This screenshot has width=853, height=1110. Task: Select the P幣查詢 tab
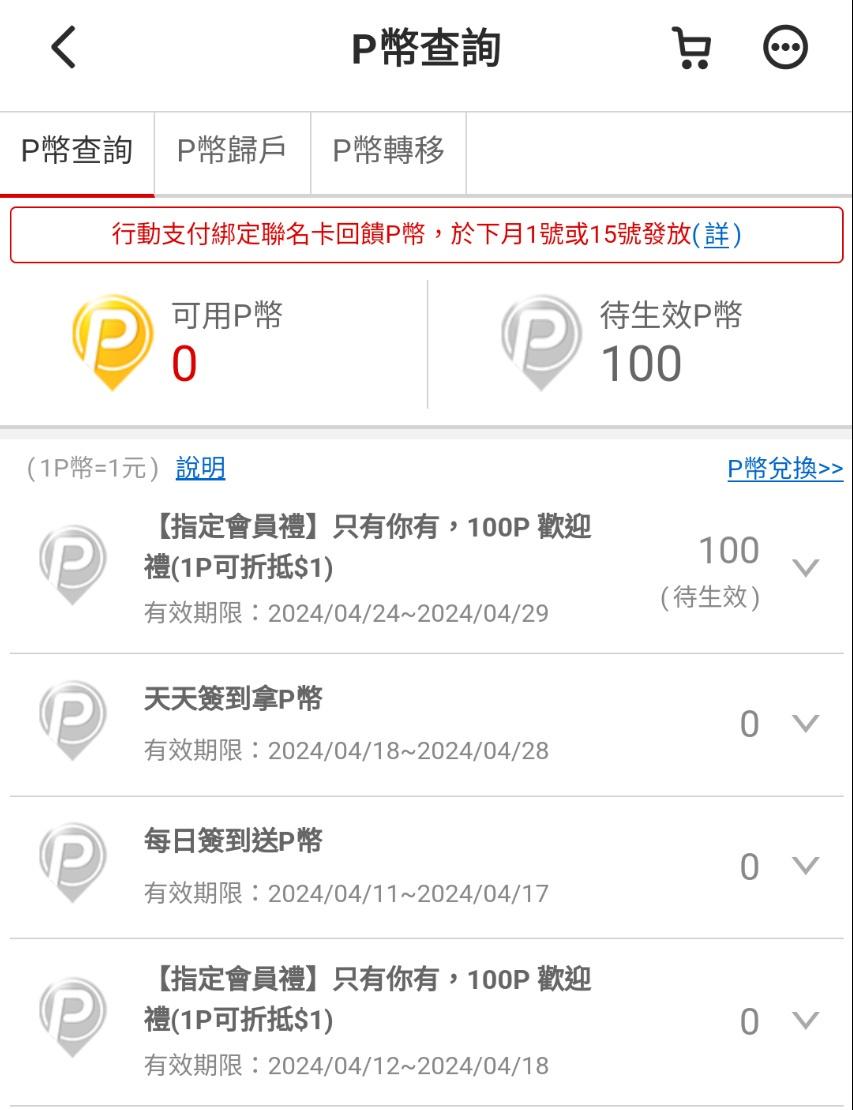pyautogui.click(x=77, y=151)
